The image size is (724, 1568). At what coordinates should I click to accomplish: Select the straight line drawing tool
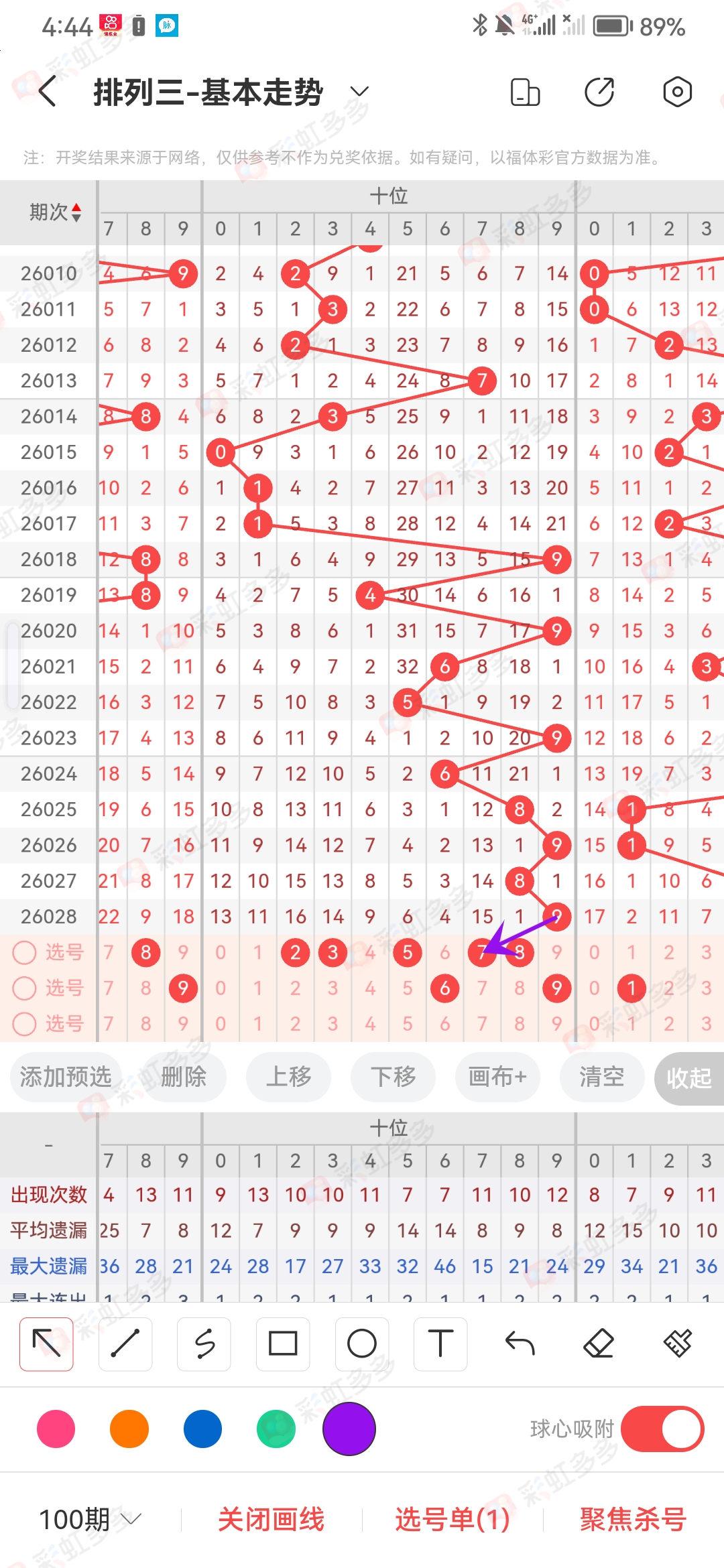point(125,1344)
